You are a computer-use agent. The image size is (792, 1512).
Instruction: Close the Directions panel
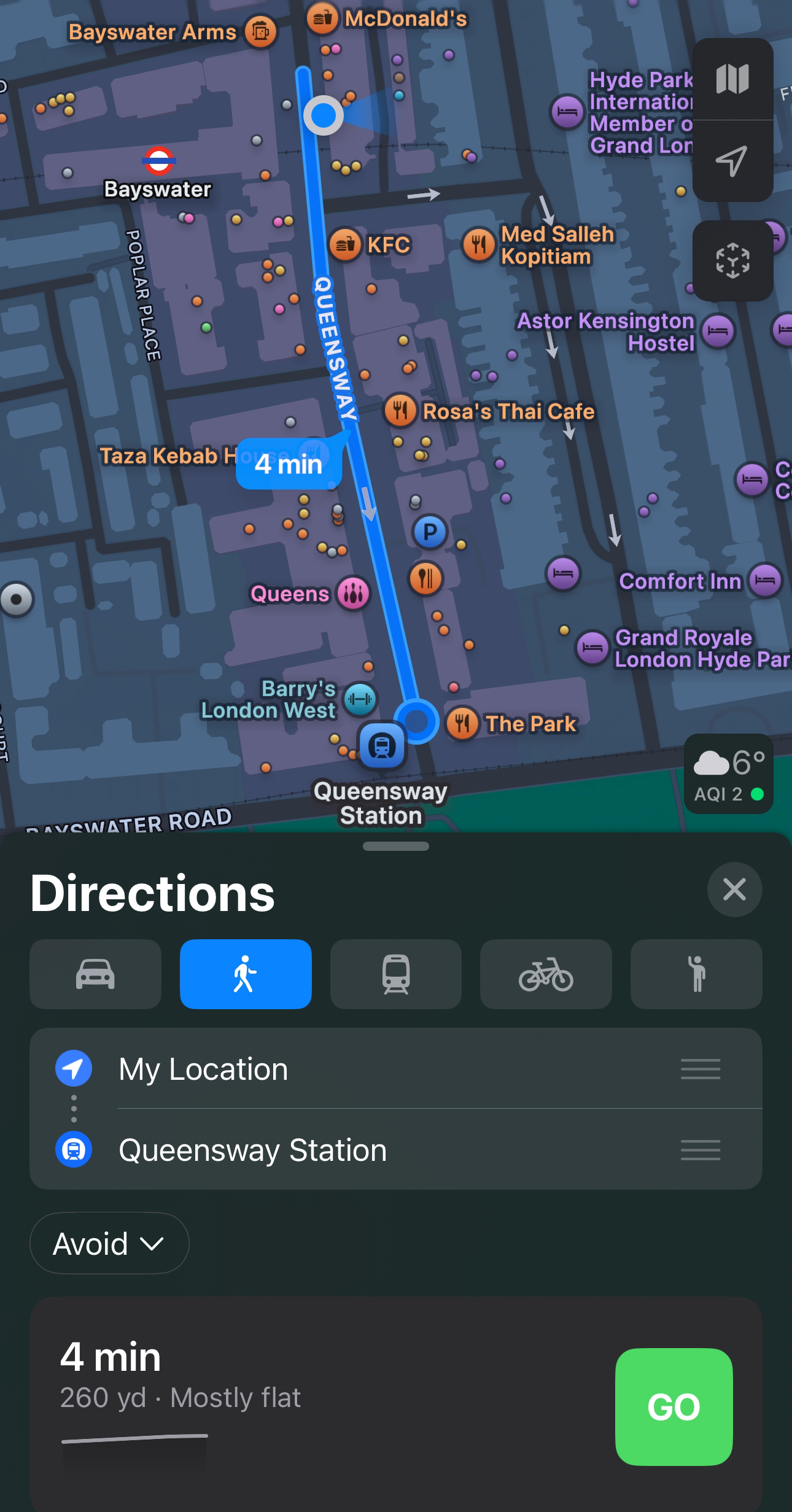tap(734, 889)
